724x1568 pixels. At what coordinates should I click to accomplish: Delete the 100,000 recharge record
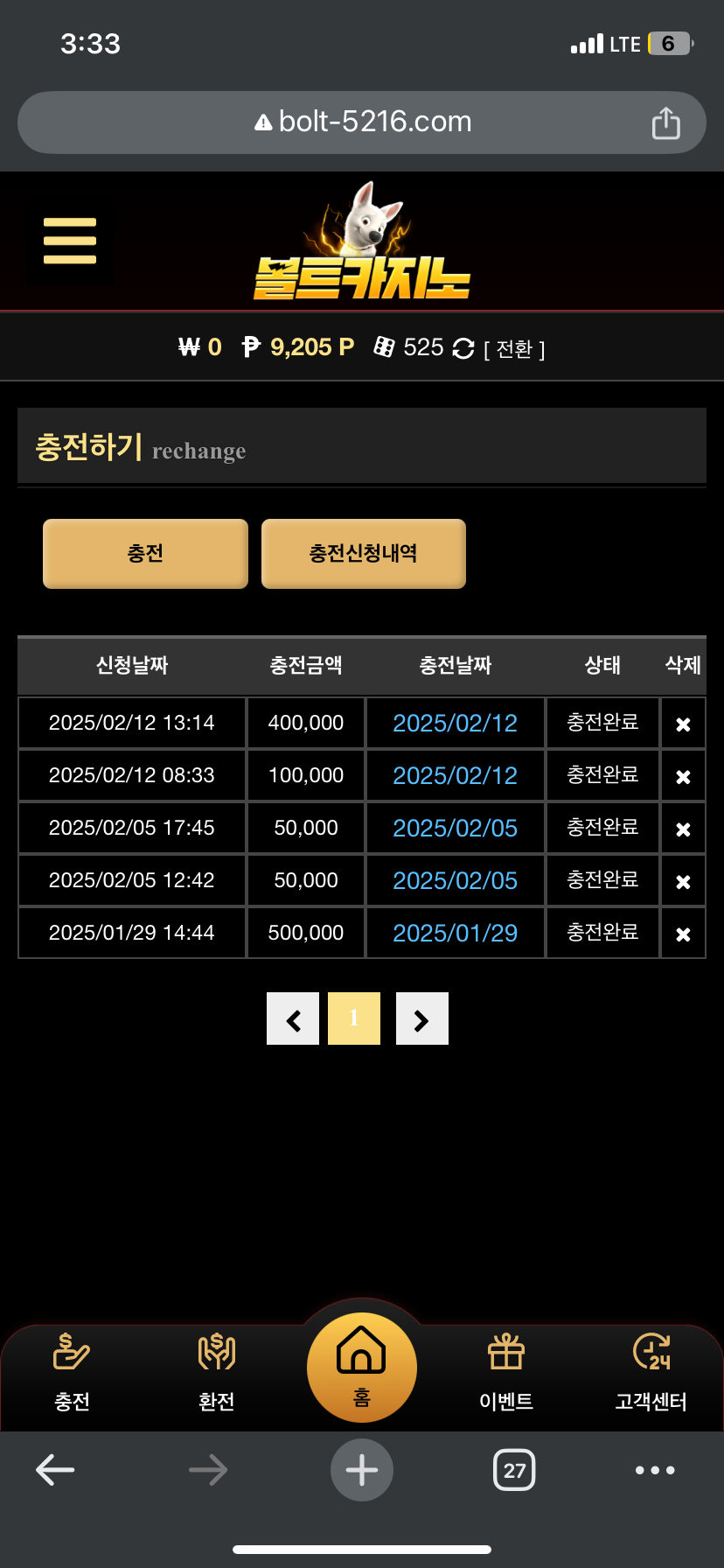(683, 776)
